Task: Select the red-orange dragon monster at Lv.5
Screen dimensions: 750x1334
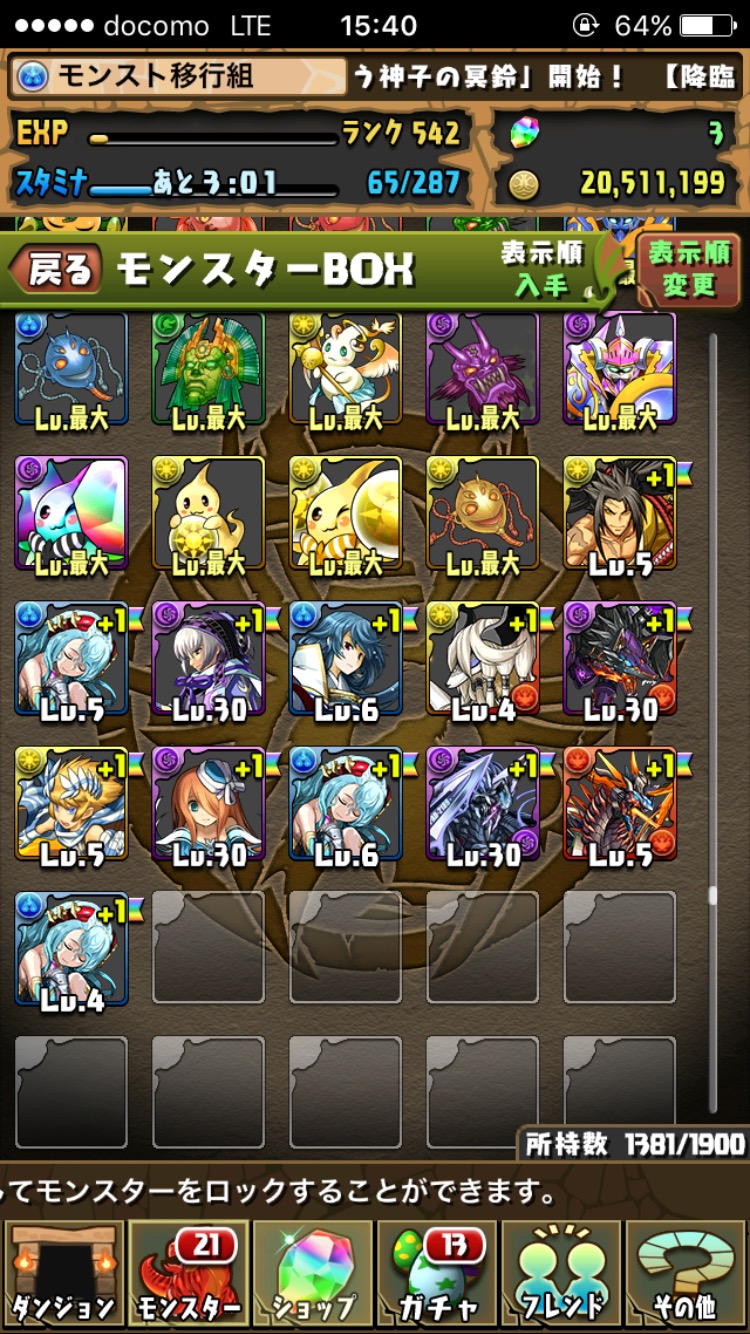Action: (x=620, y=804)
